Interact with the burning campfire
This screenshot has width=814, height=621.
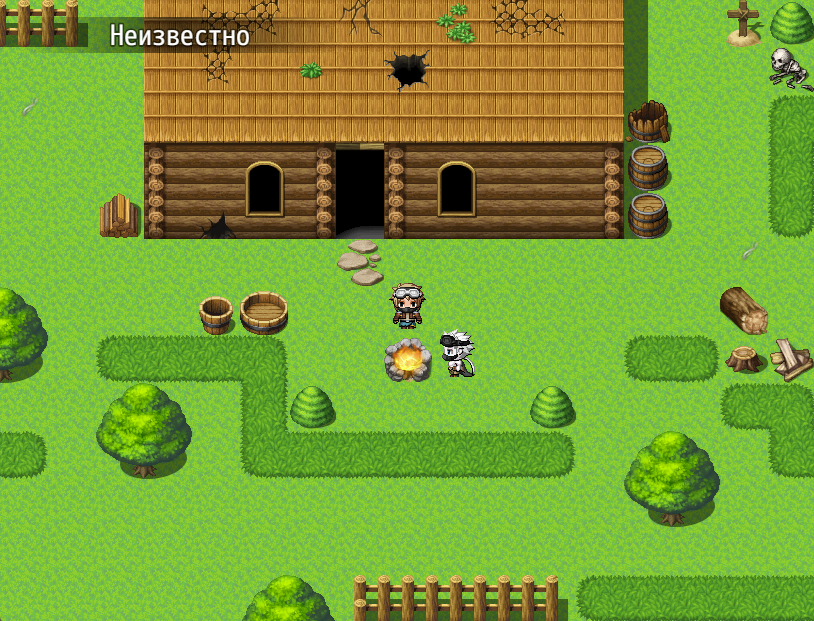pyautogui.click(x=408, y=360)
